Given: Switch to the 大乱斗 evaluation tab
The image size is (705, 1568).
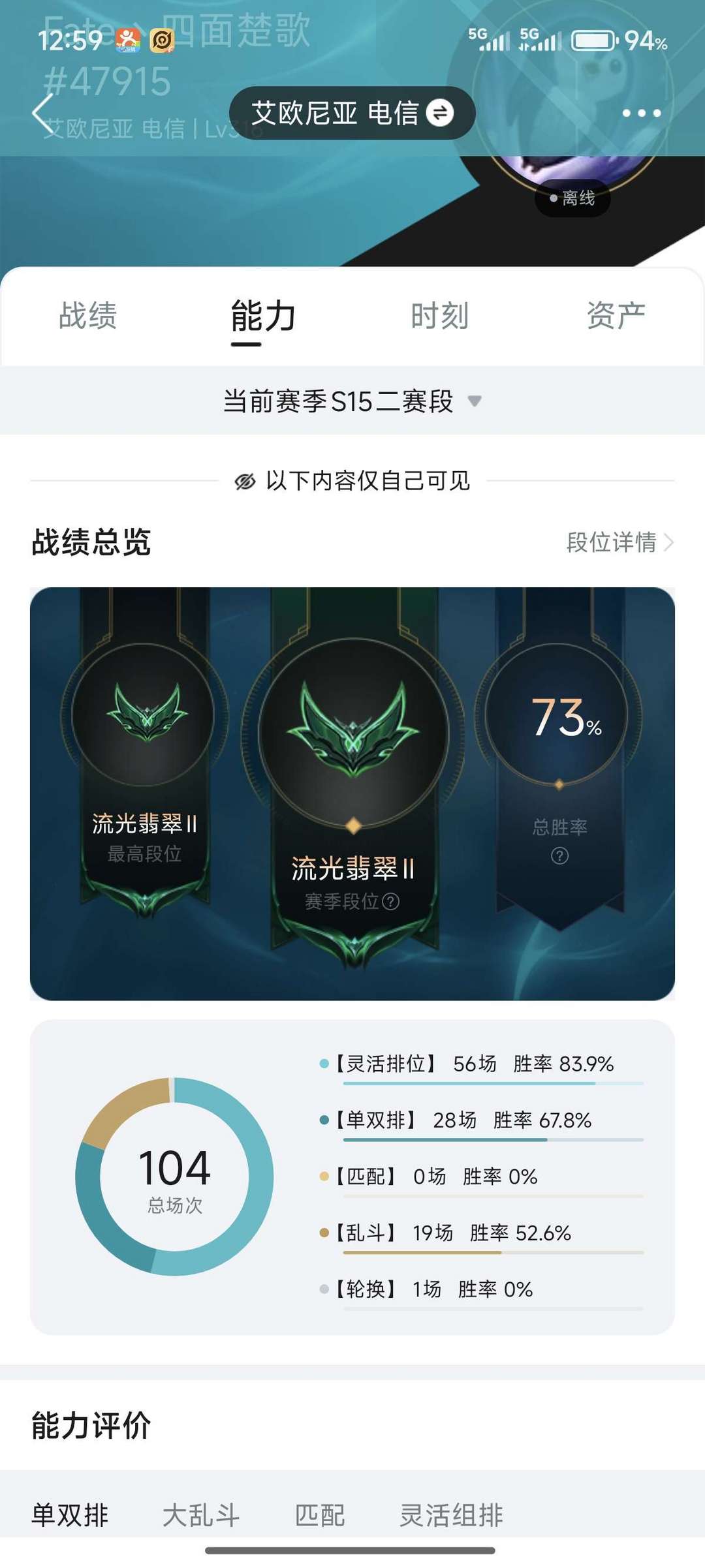Looking at the screenshot, I should tap(201, 1515).
